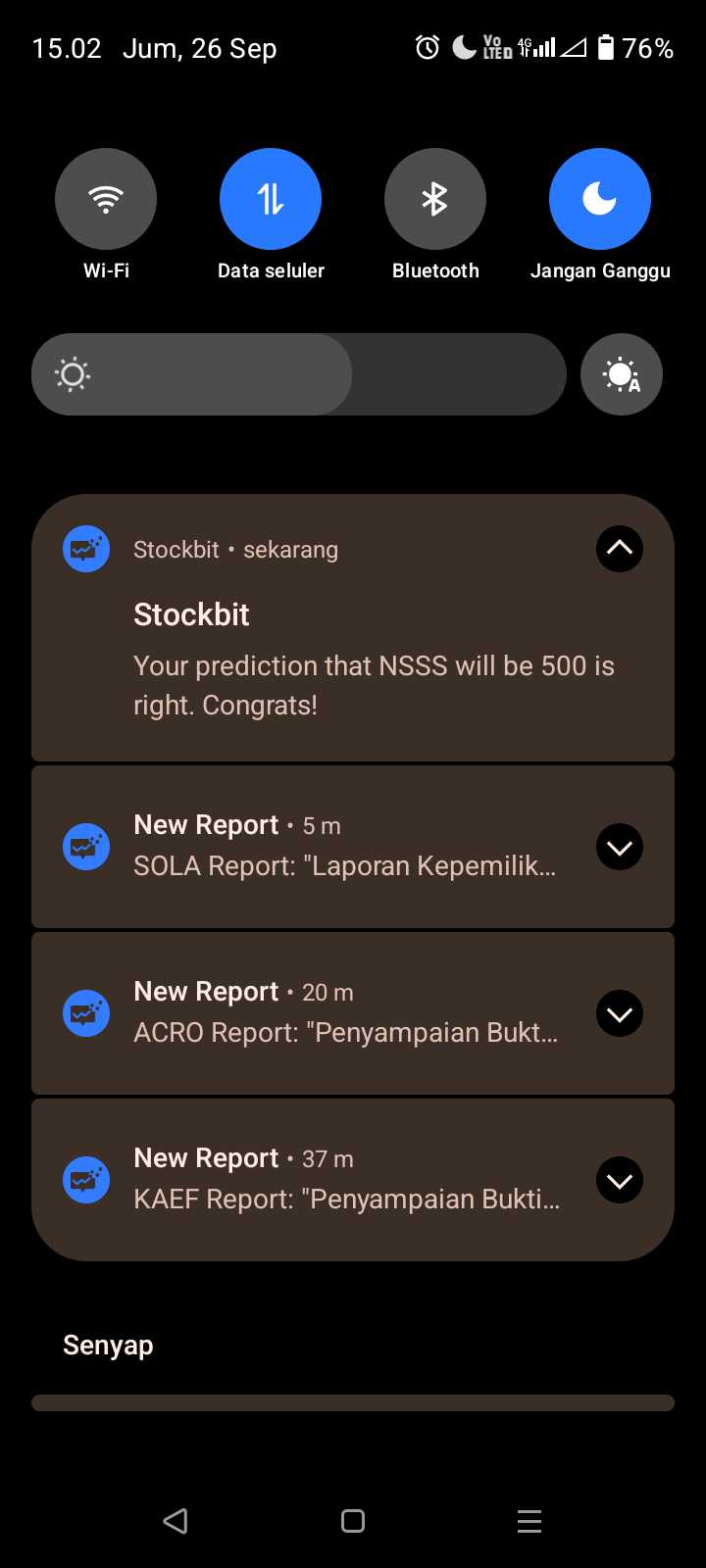
Task: Go back with the navigation bar
Action: pos(176,1521)
